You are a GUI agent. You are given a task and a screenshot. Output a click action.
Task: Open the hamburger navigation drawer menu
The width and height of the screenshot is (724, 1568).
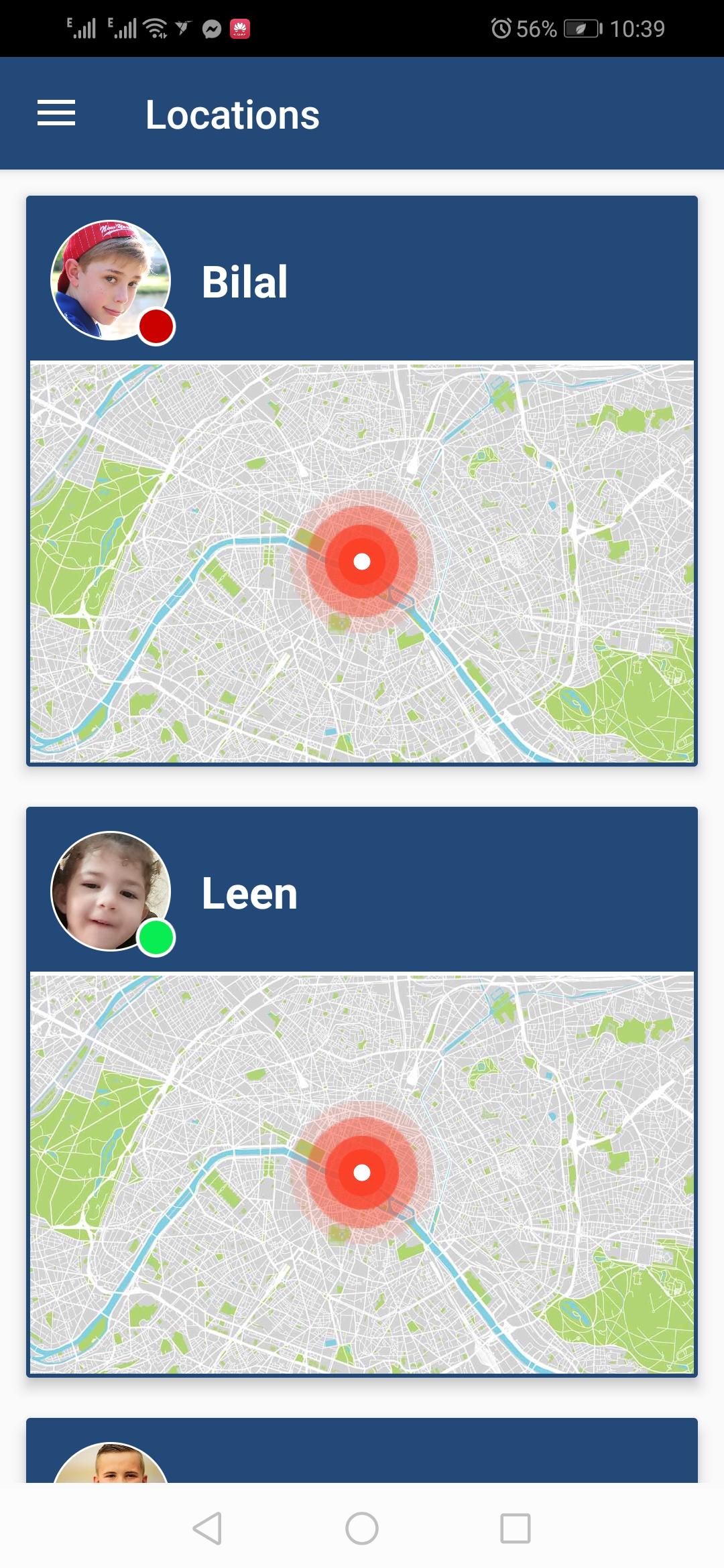coord(56,113)
